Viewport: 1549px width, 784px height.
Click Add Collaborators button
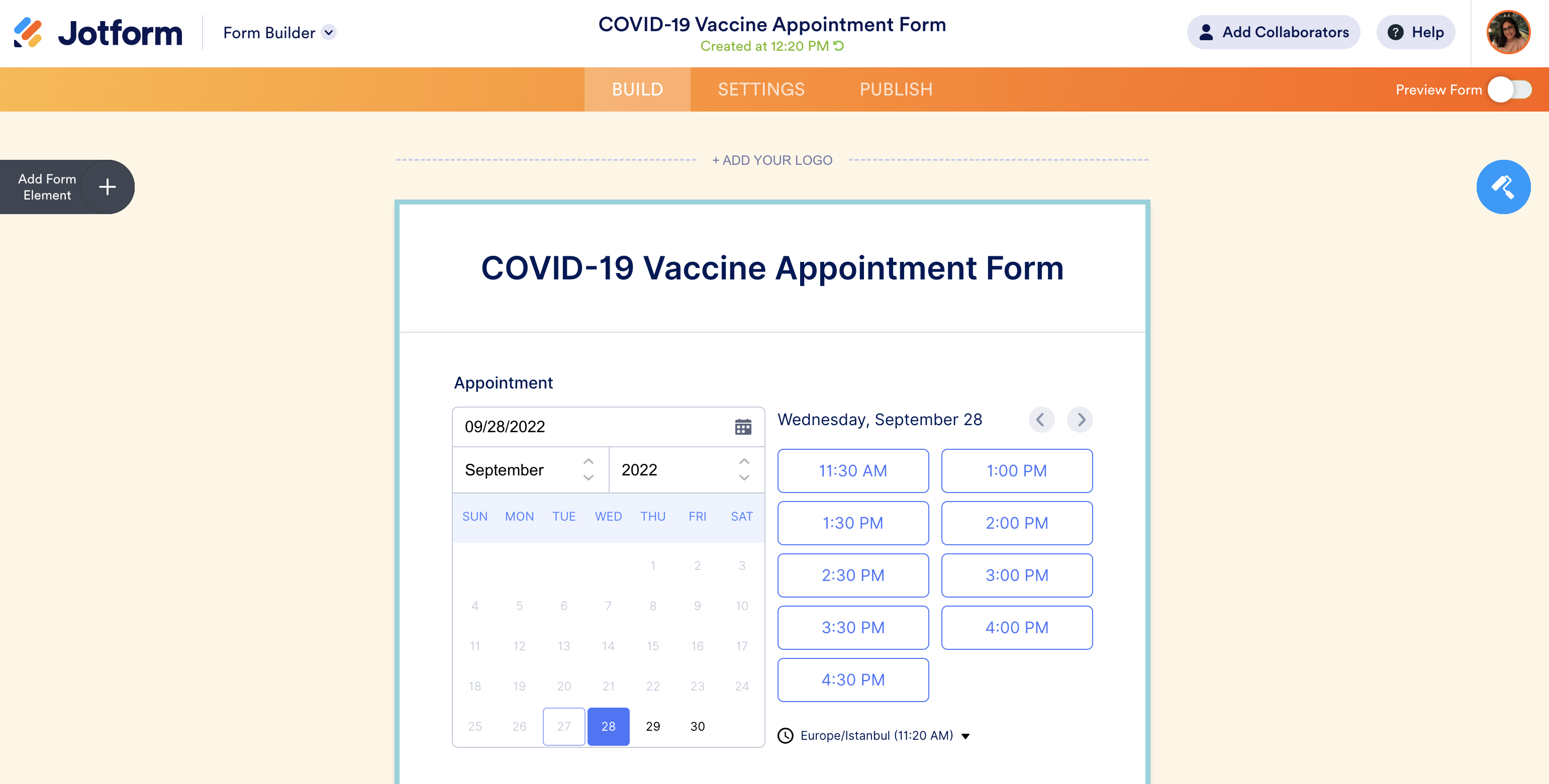coord(1273,33)
